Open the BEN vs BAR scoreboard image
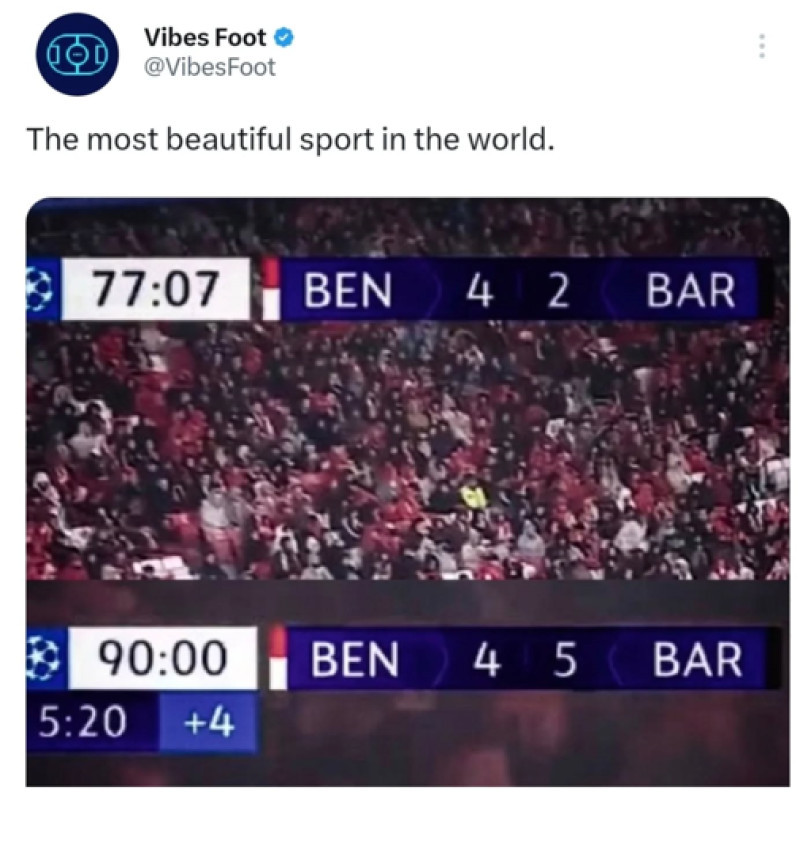Viewport: 800px width, 860px height. (407, 490)
